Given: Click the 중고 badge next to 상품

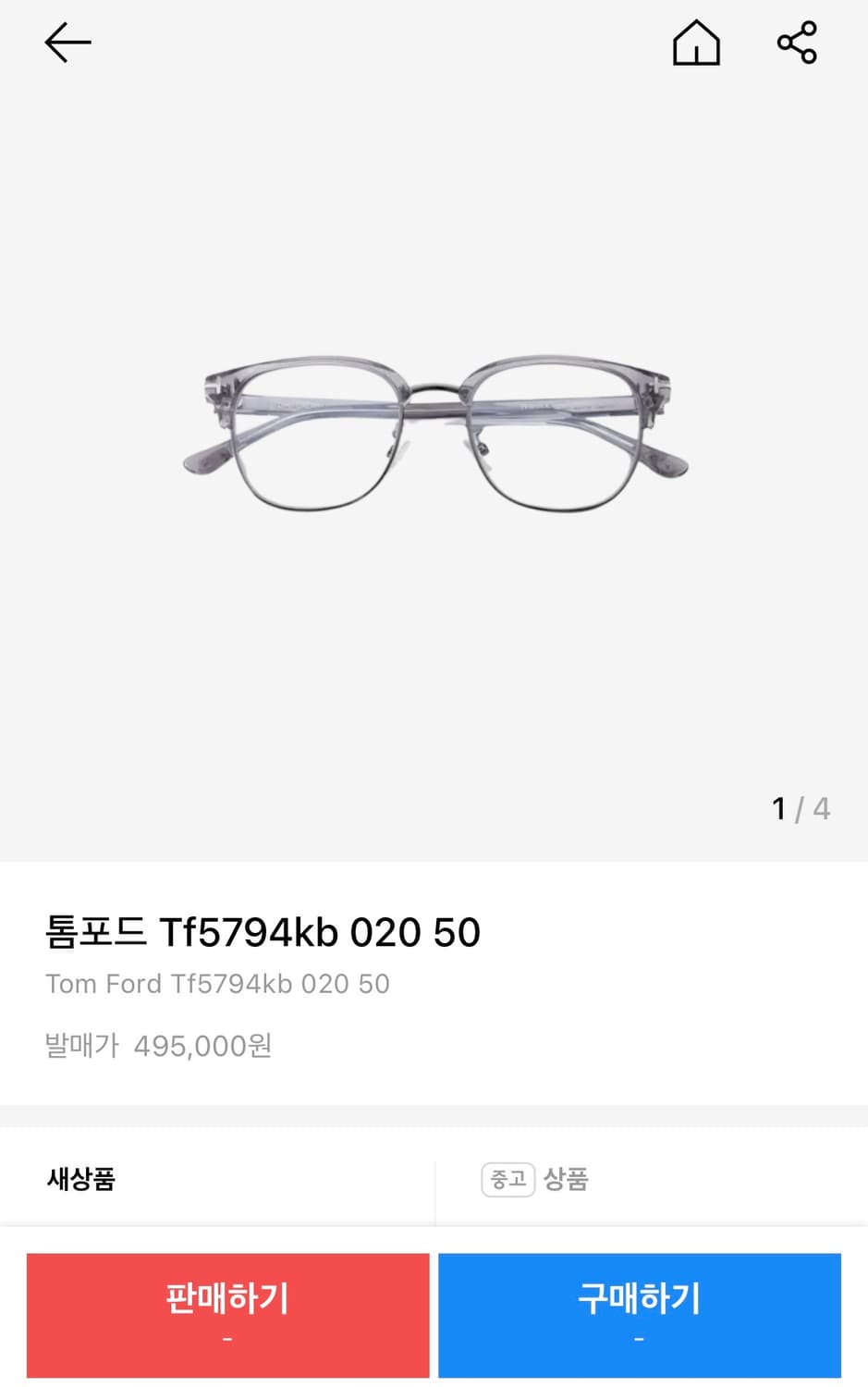Looking at the screenshot, I should 507,1179.
